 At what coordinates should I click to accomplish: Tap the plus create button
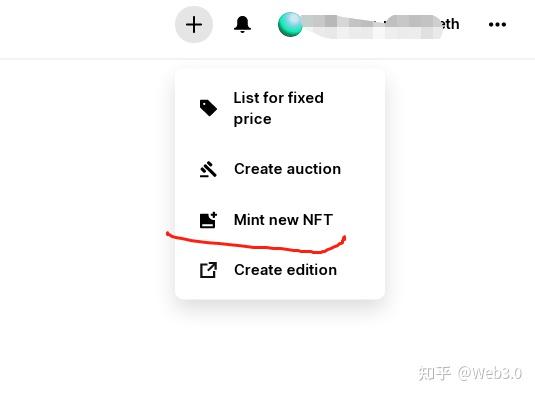coord(194,25)
